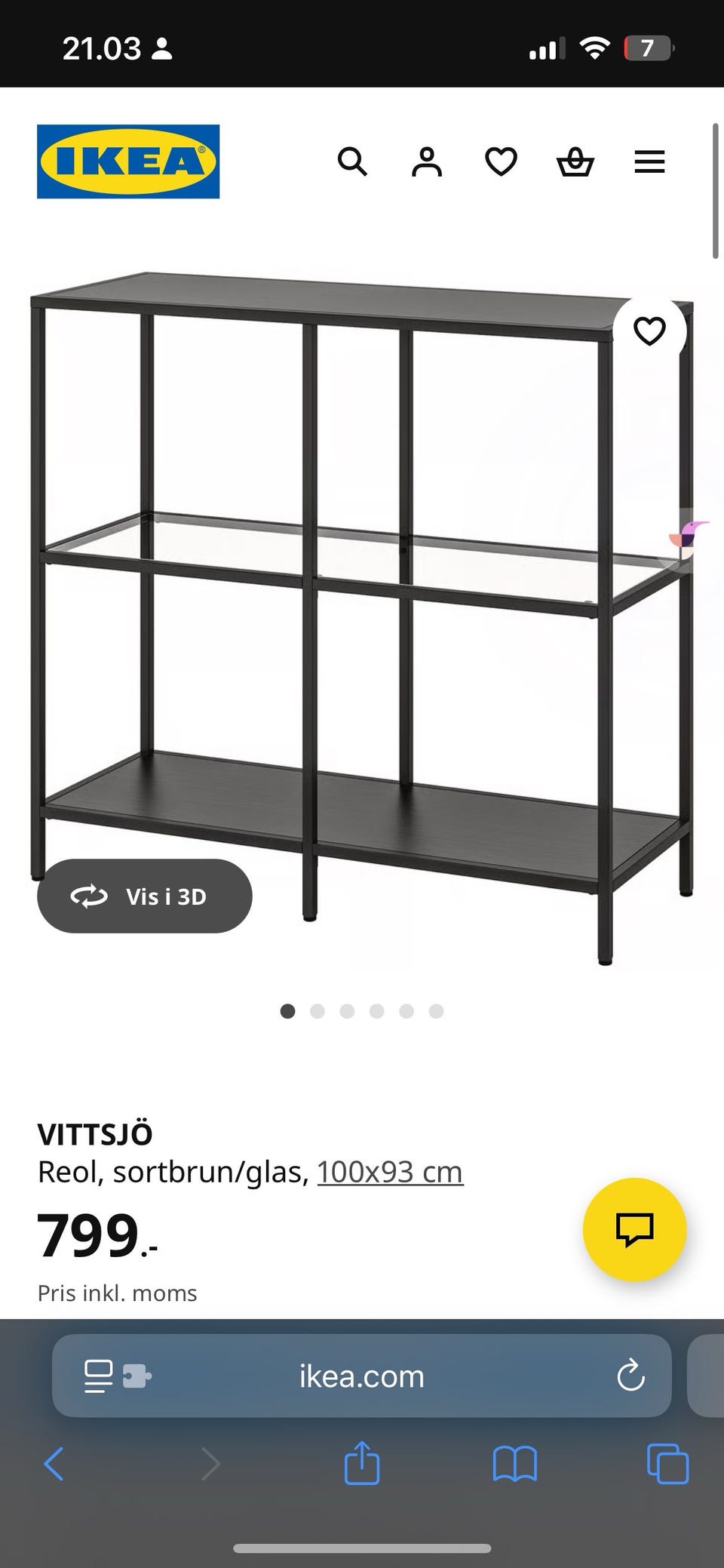The width and height of the screenshot is (724, 1568).
Task: Open the 100x93 cm size link
Action: pos(390,1172)
